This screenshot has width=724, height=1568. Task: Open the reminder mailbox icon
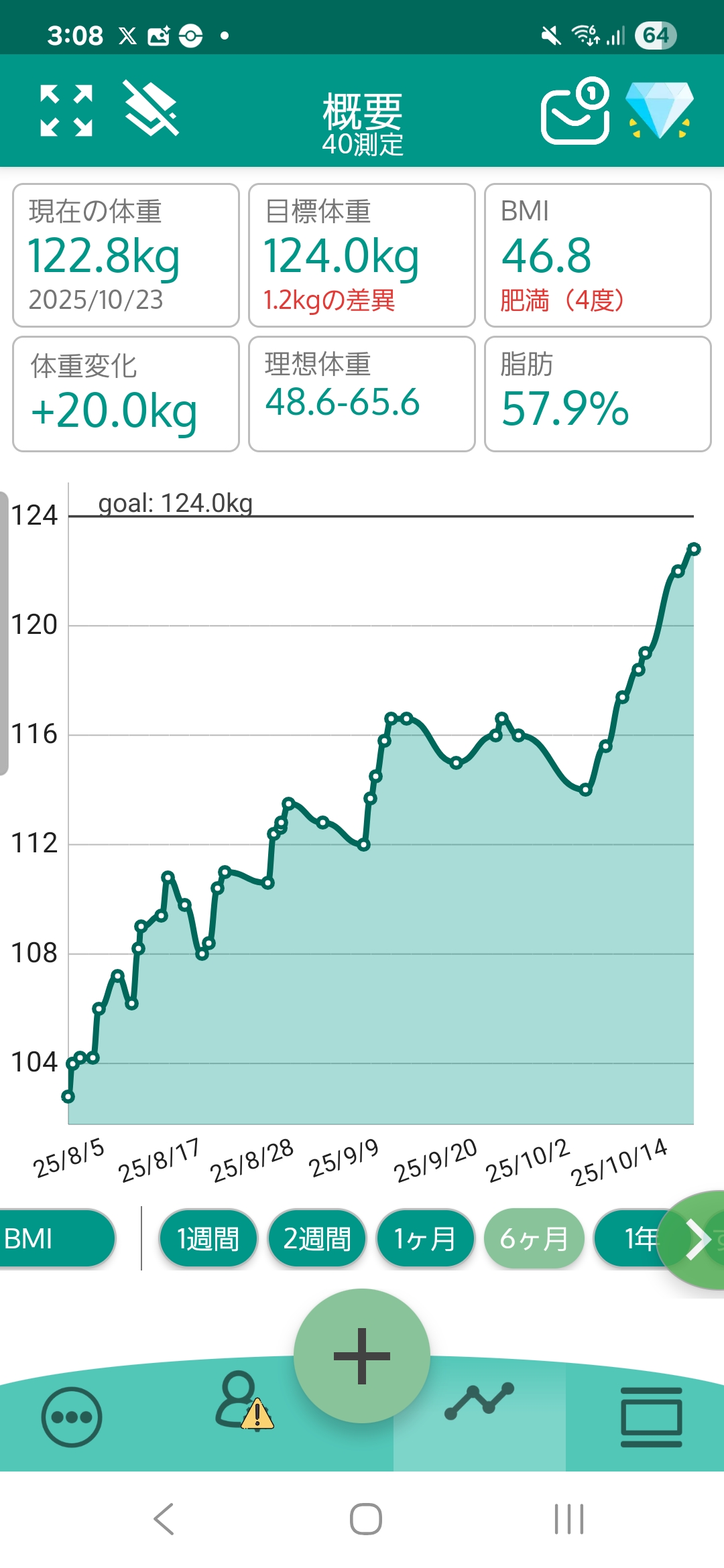tap(575, 111)
